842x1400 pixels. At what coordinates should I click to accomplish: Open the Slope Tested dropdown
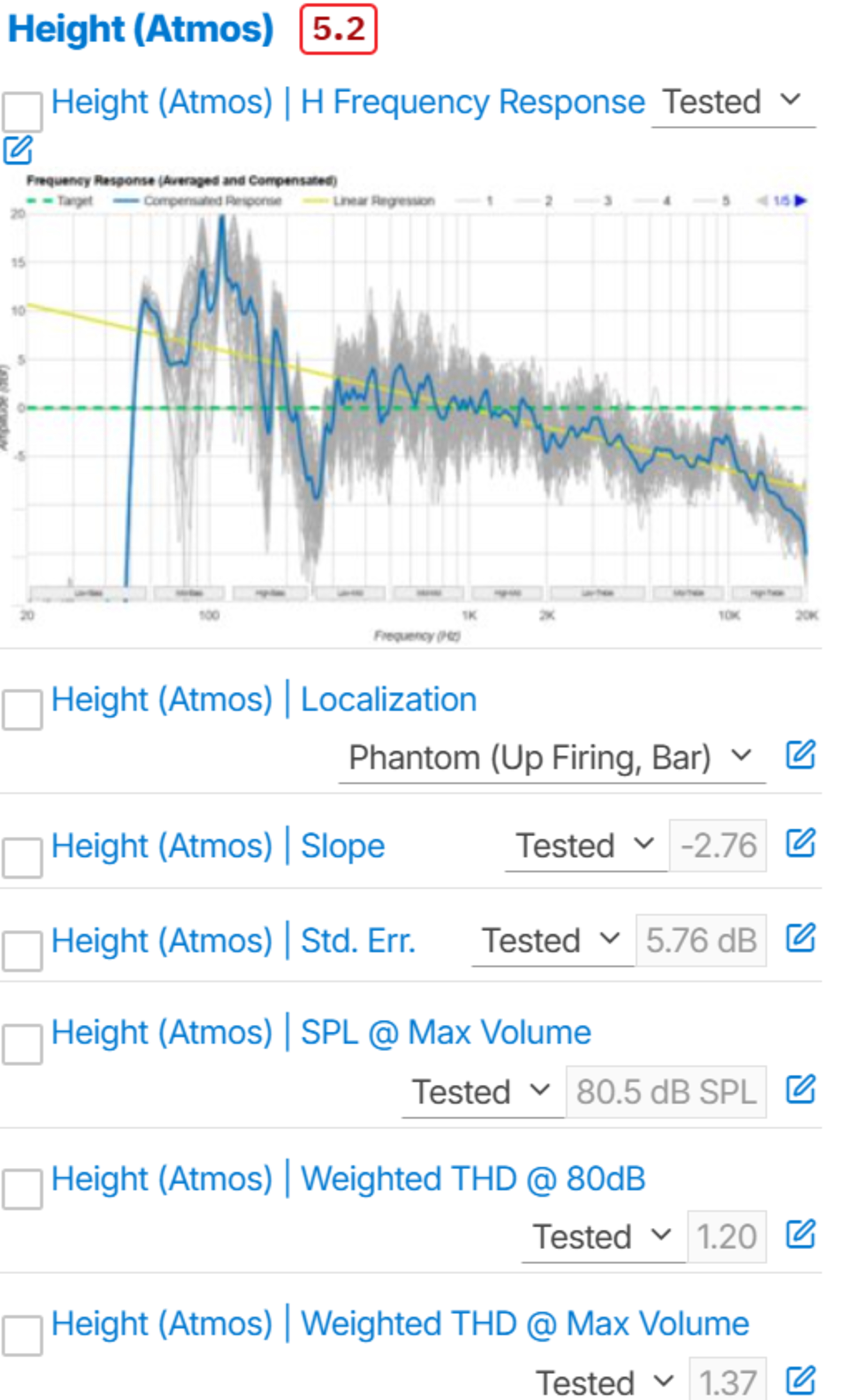[585, 846]
